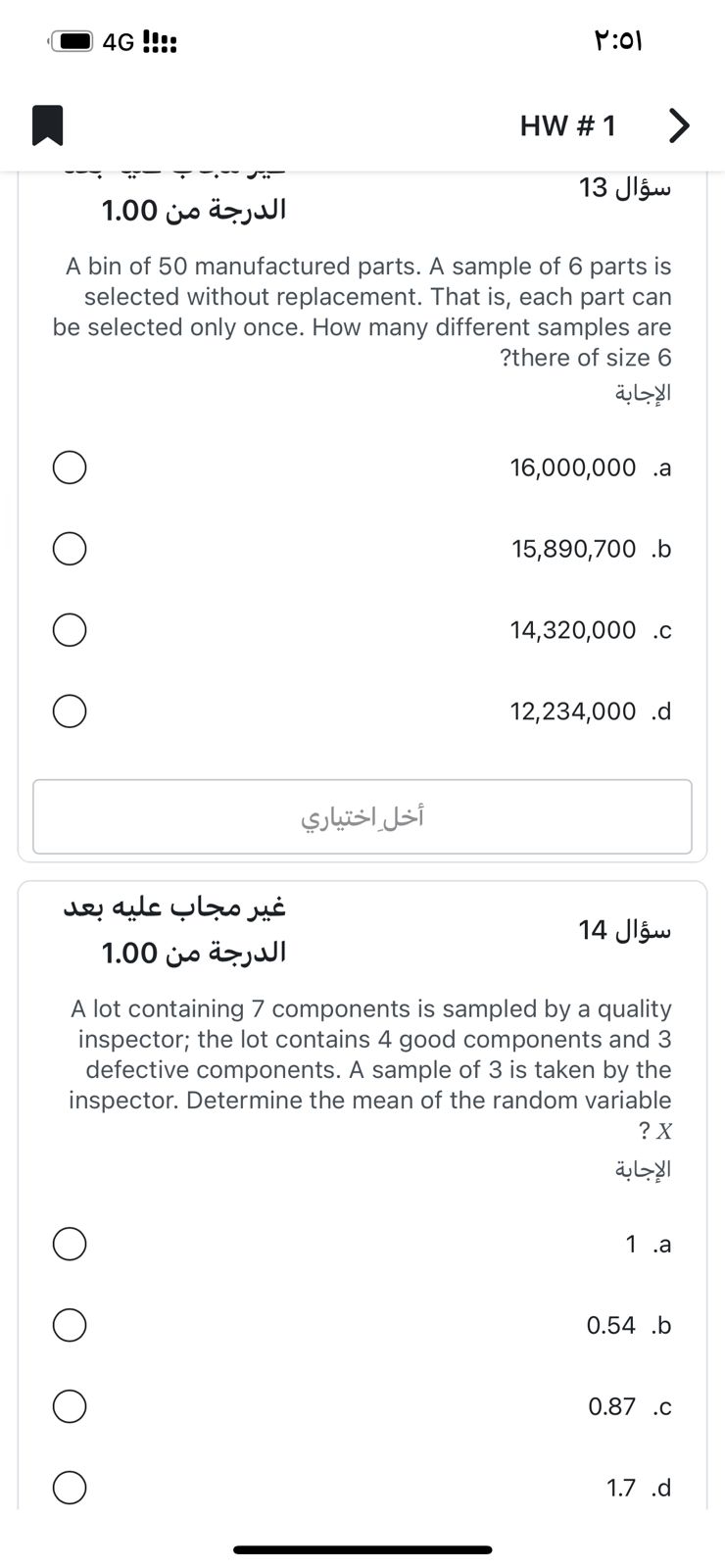Choose 0.54 for question 14
The height and width of the screenshot is (1568, 725).
pos(69,1325)
